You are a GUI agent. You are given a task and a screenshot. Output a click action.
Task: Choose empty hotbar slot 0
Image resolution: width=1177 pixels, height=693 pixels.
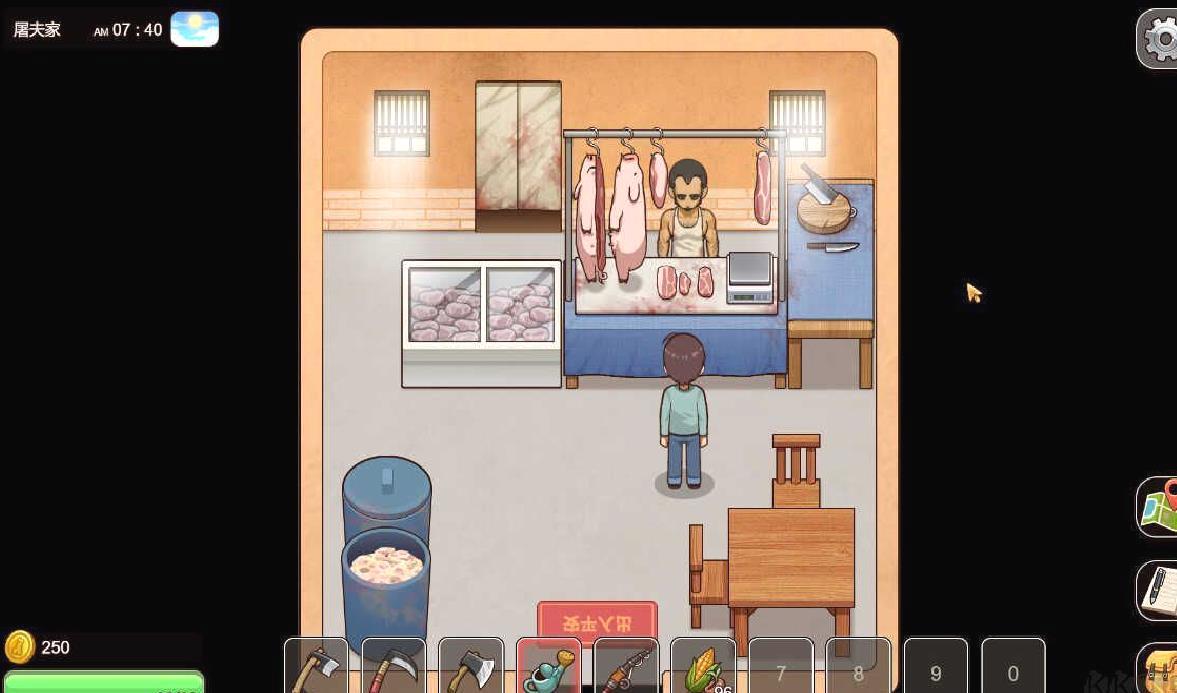pos(1013,666)
